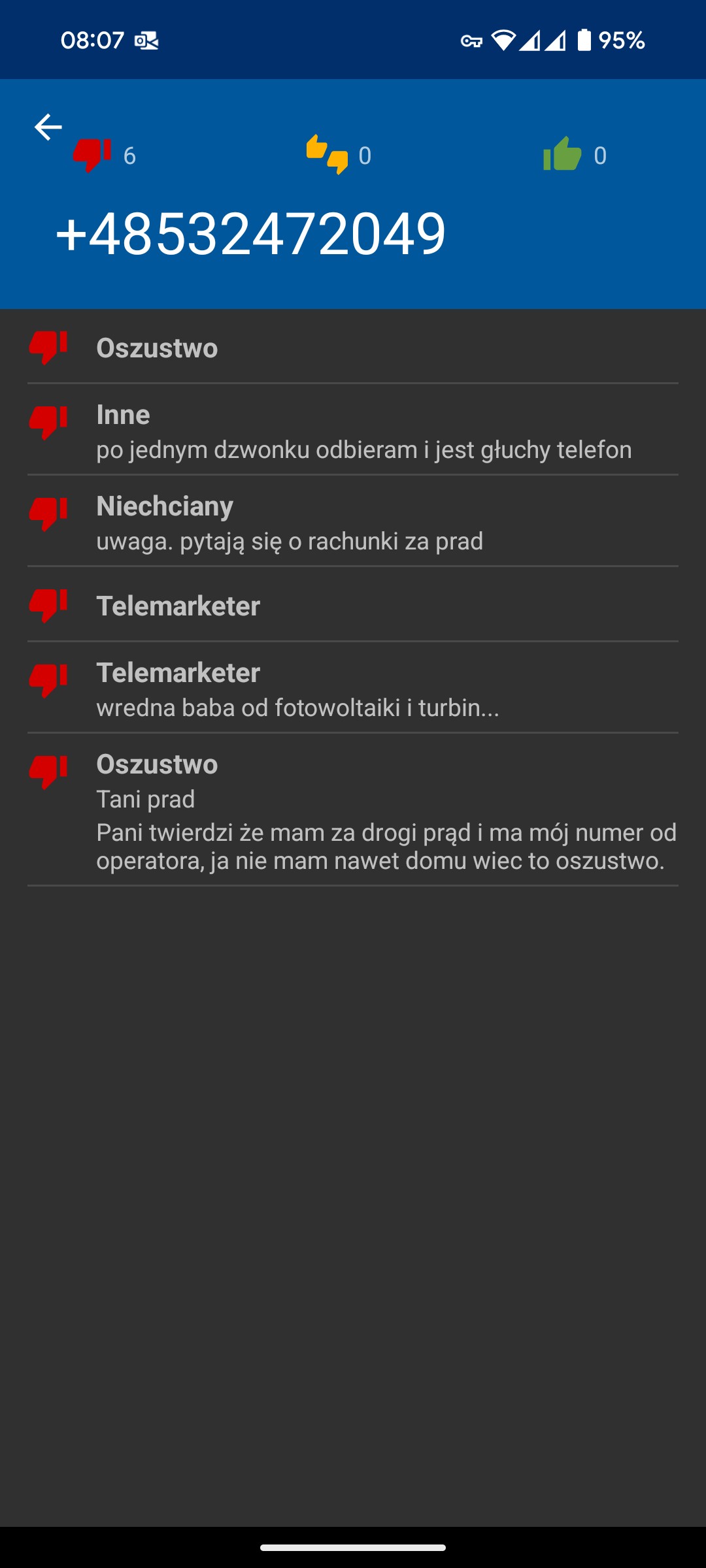The image size is (706, 1568).
Task: Go back using the arrow icon
Action: click(x=48, y=127)
